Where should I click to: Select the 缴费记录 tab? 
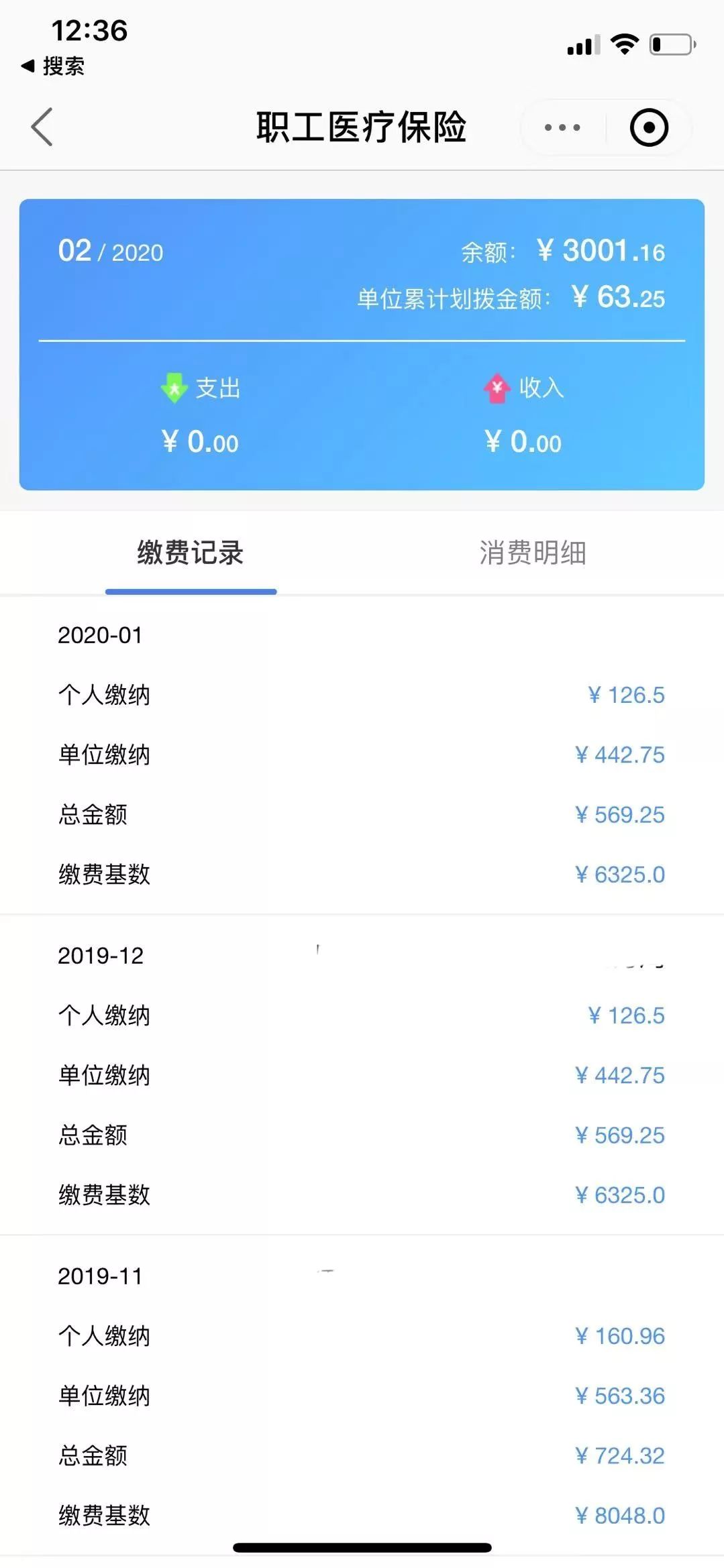coord(191,553)
